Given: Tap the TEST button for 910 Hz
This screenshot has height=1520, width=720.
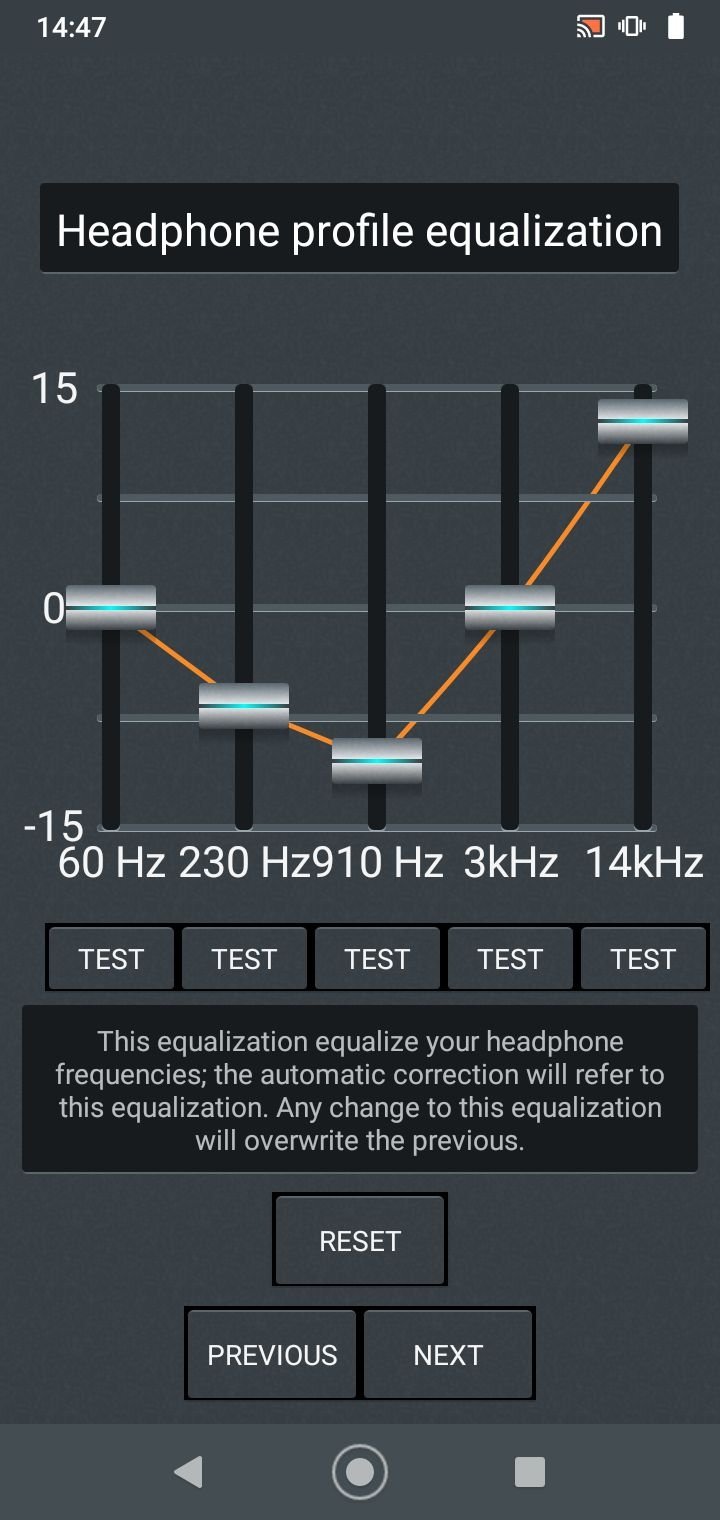Looking at the screenshot, I should 377,959.
